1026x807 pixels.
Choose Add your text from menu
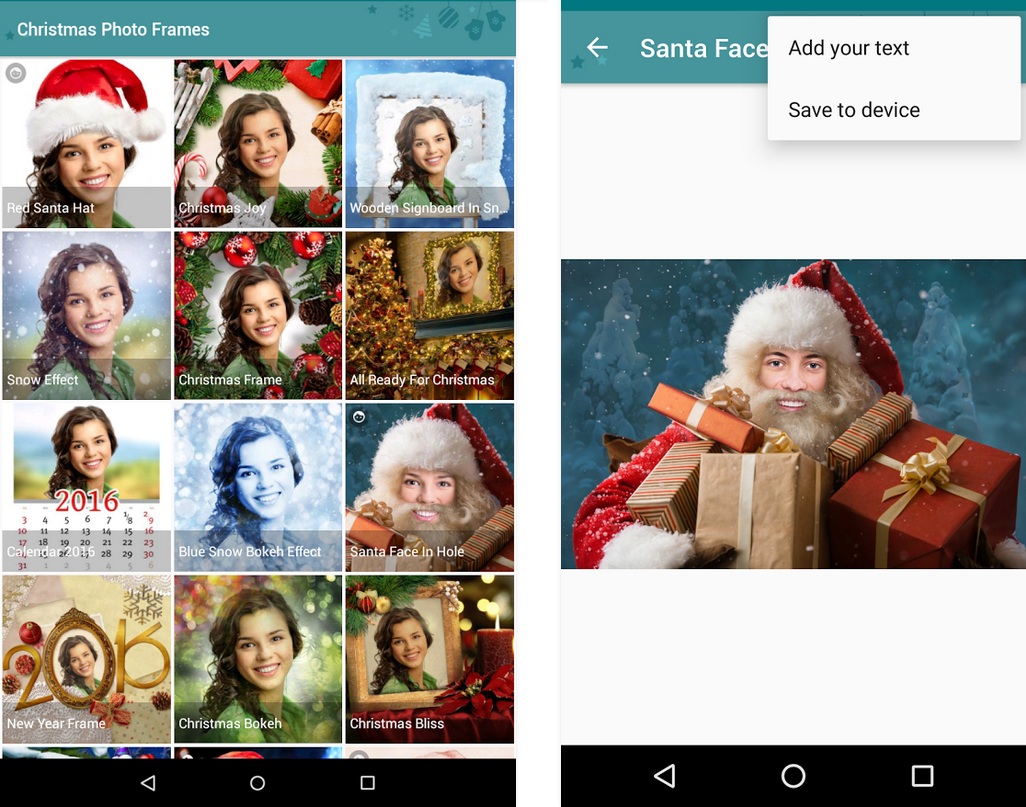[x=849, y=48]
